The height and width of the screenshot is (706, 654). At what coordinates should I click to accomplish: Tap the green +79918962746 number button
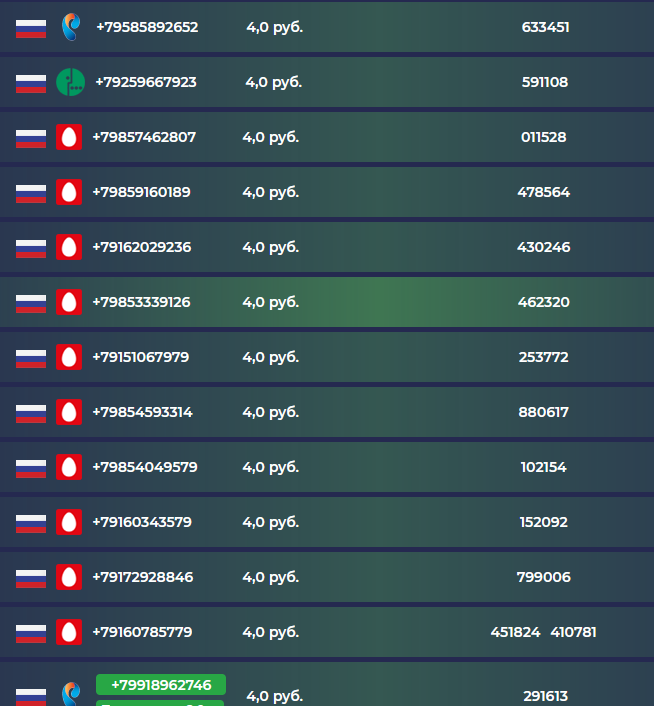pyautogui.click(x=161, y=685)
